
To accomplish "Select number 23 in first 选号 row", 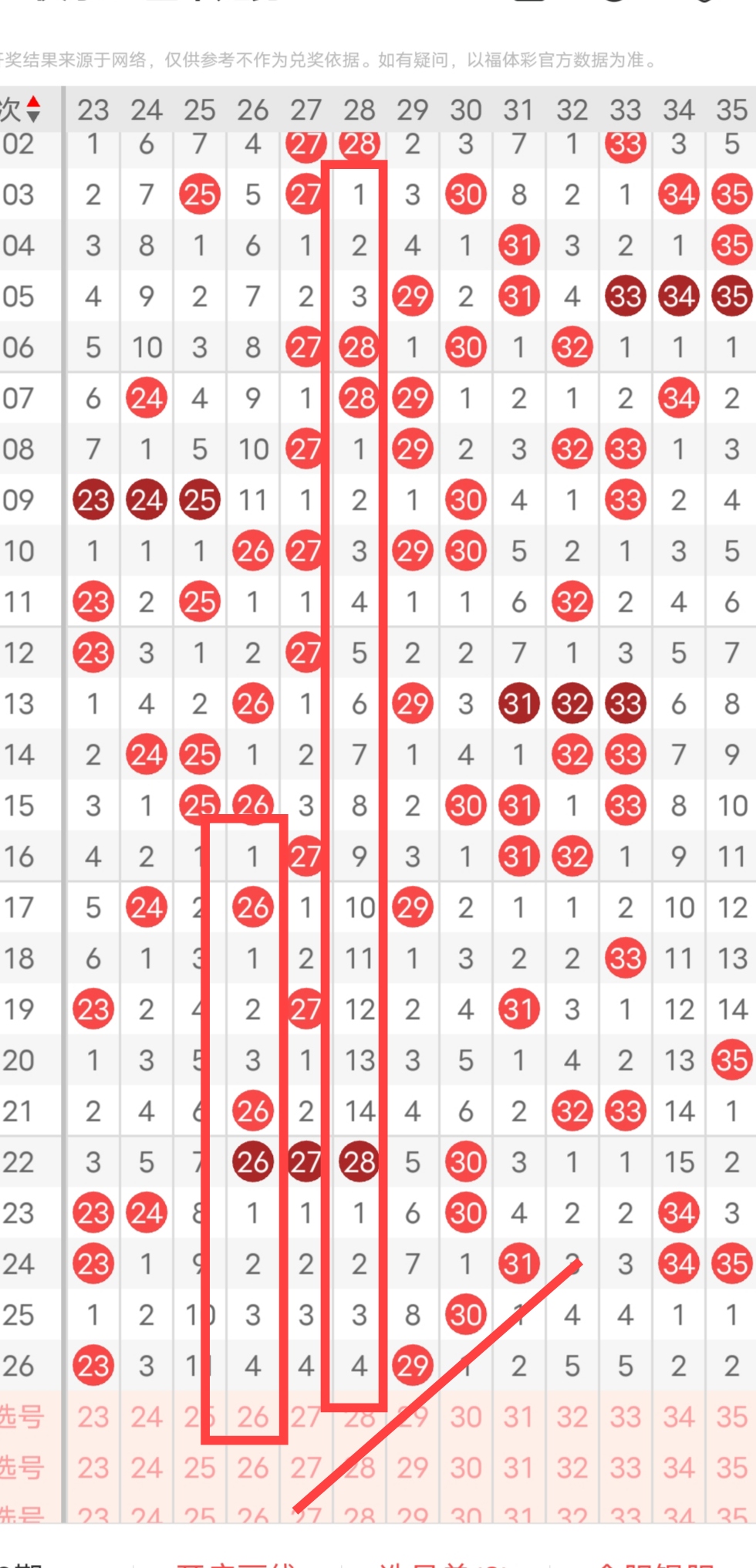I will point(93,1417).
